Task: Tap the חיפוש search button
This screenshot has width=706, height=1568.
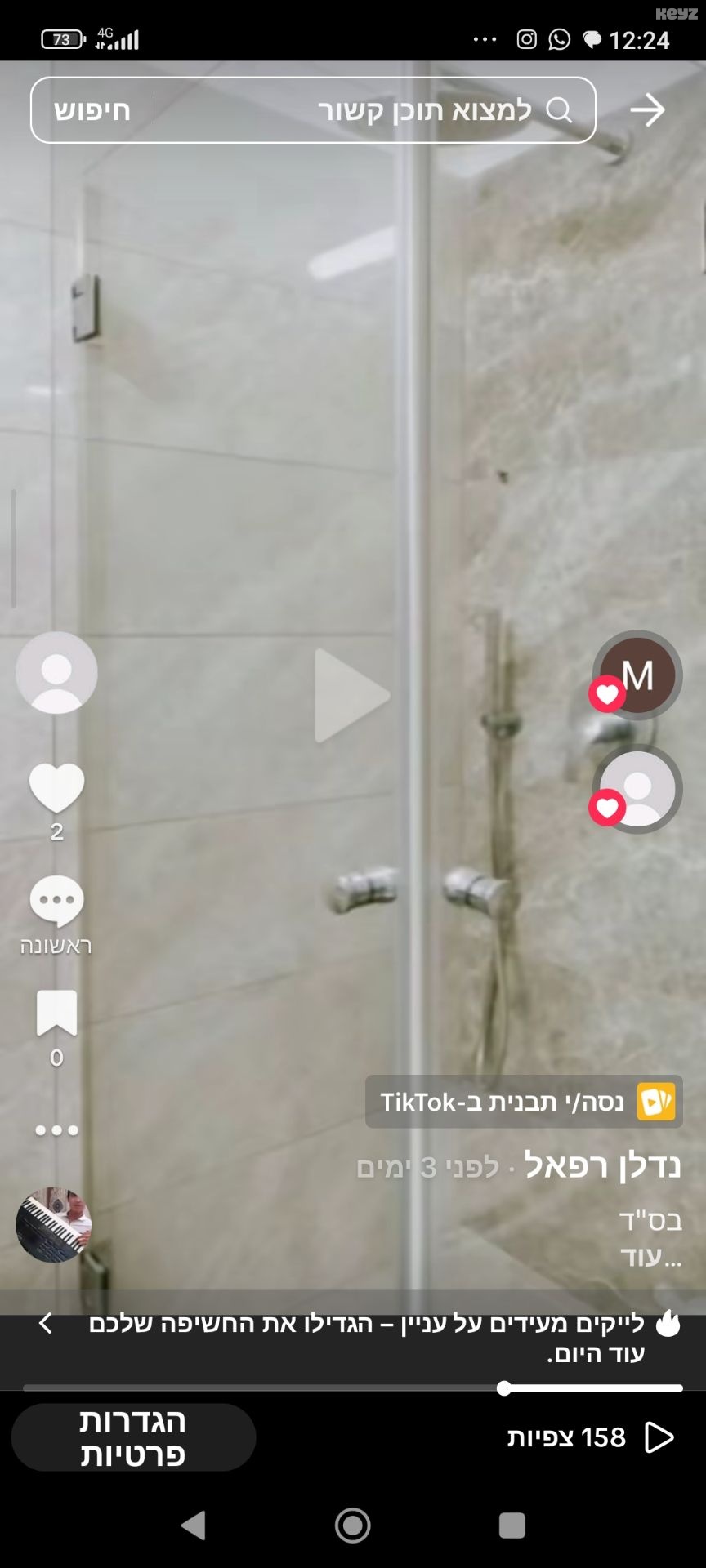Action: coord(92,110)
